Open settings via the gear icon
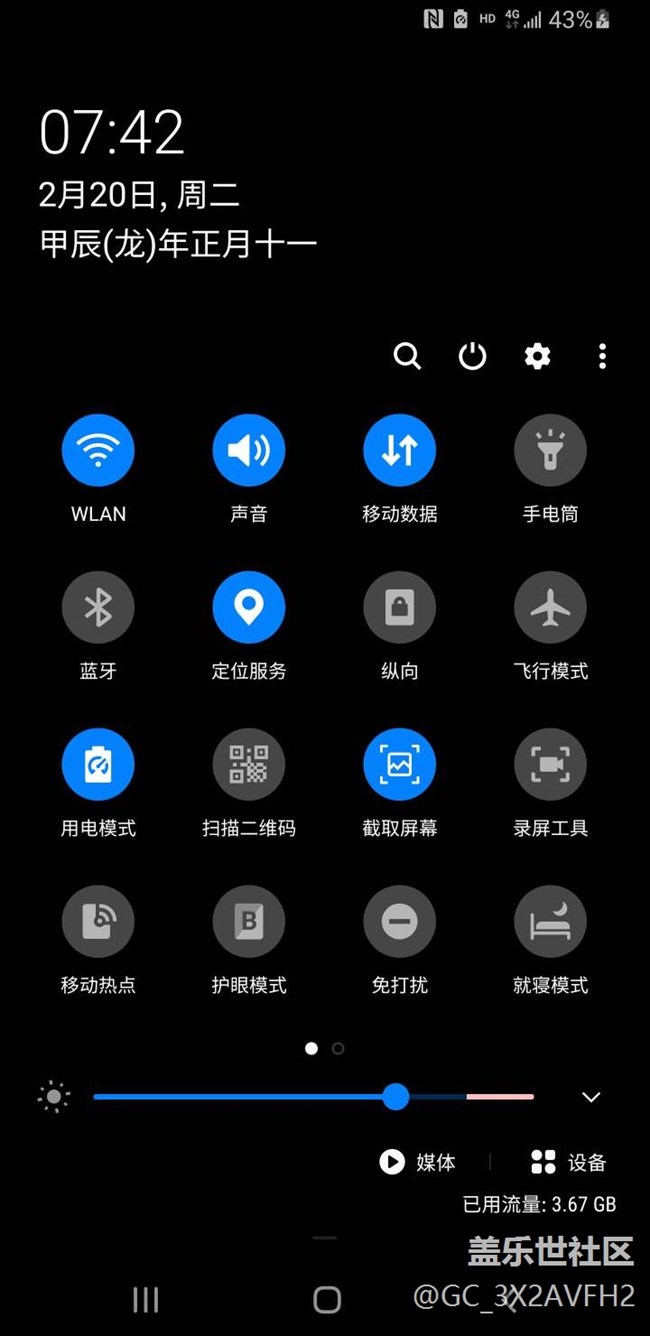 click(538, 356)
